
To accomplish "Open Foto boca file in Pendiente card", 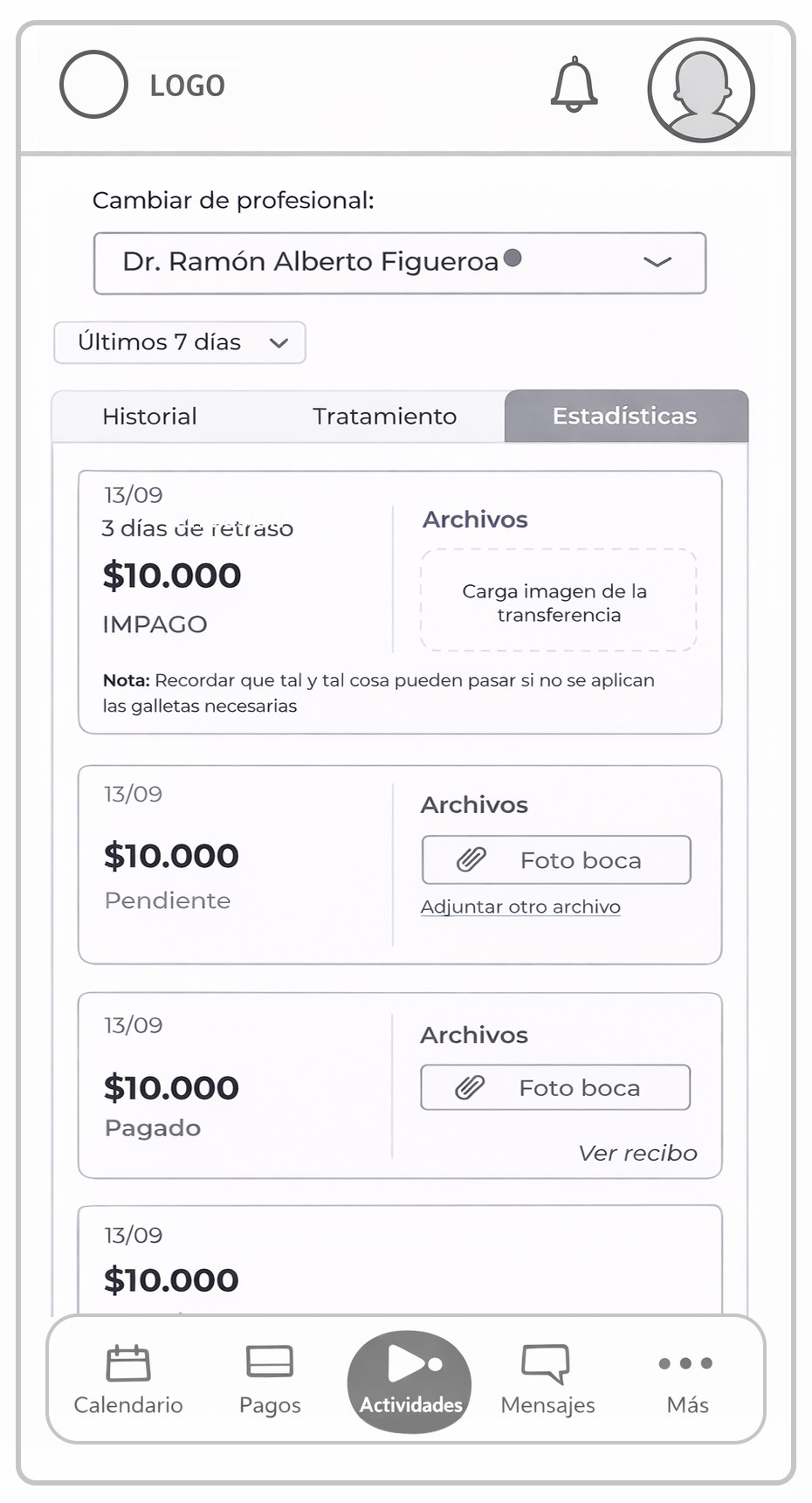I will (x=556, y=860).
